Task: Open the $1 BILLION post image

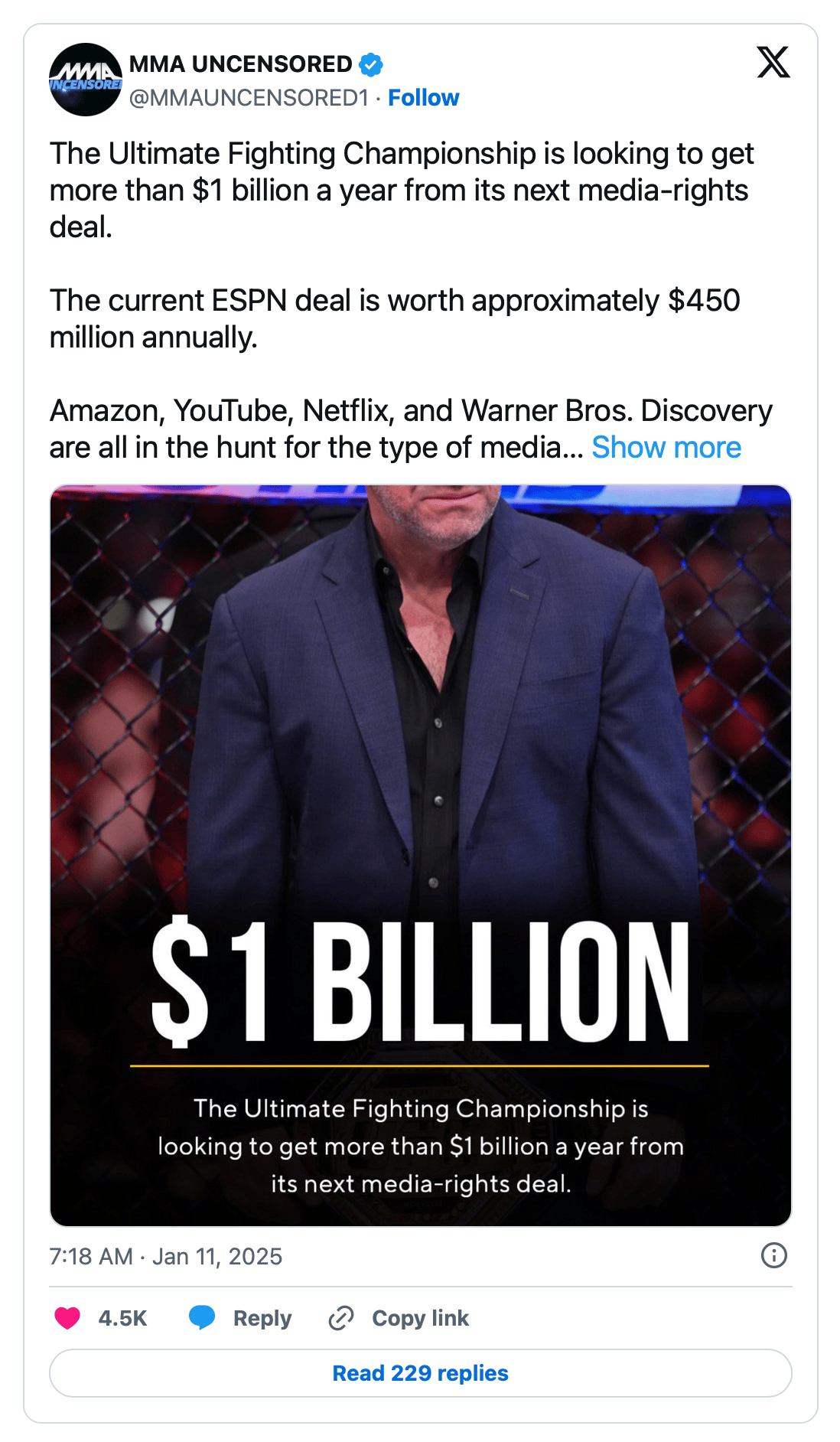Action: pyautogui.click(x=420, y=855)
